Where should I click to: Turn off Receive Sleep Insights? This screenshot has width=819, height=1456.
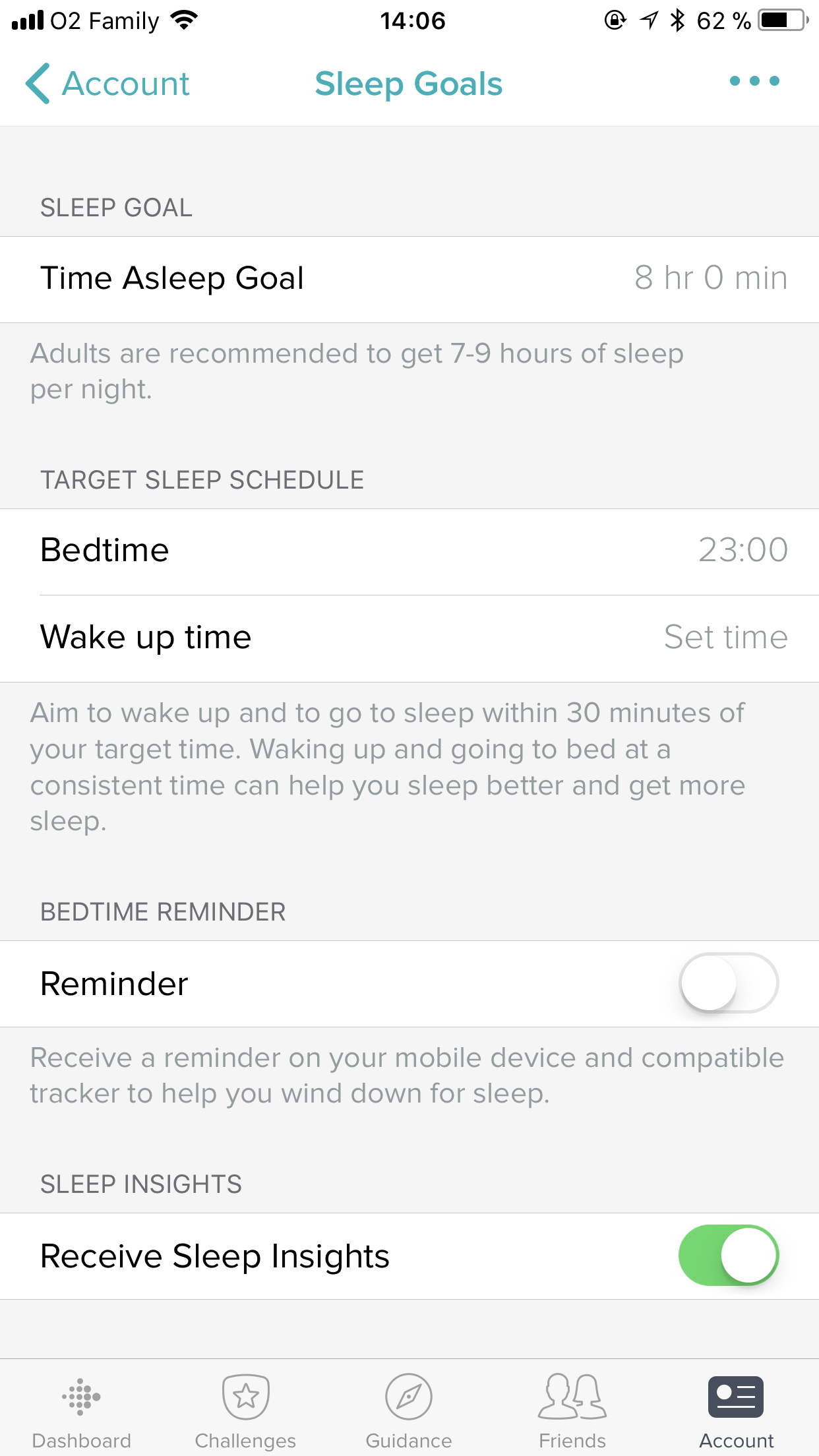[x=729, y=1256]
